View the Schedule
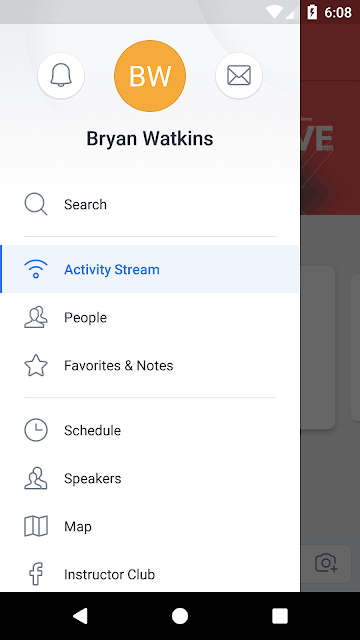The image size is (360, 640). (150, 430)
